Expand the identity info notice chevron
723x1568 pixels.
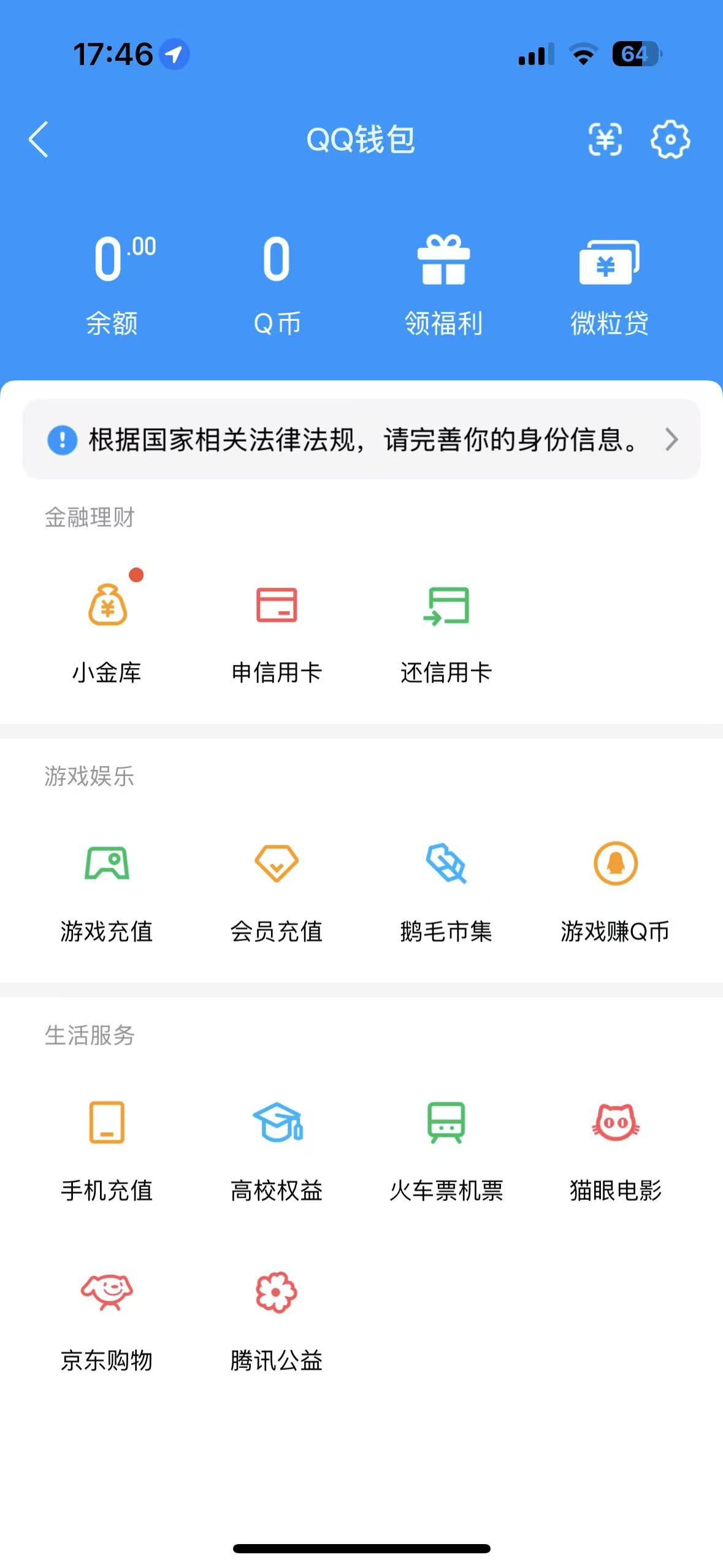(671, 440)
